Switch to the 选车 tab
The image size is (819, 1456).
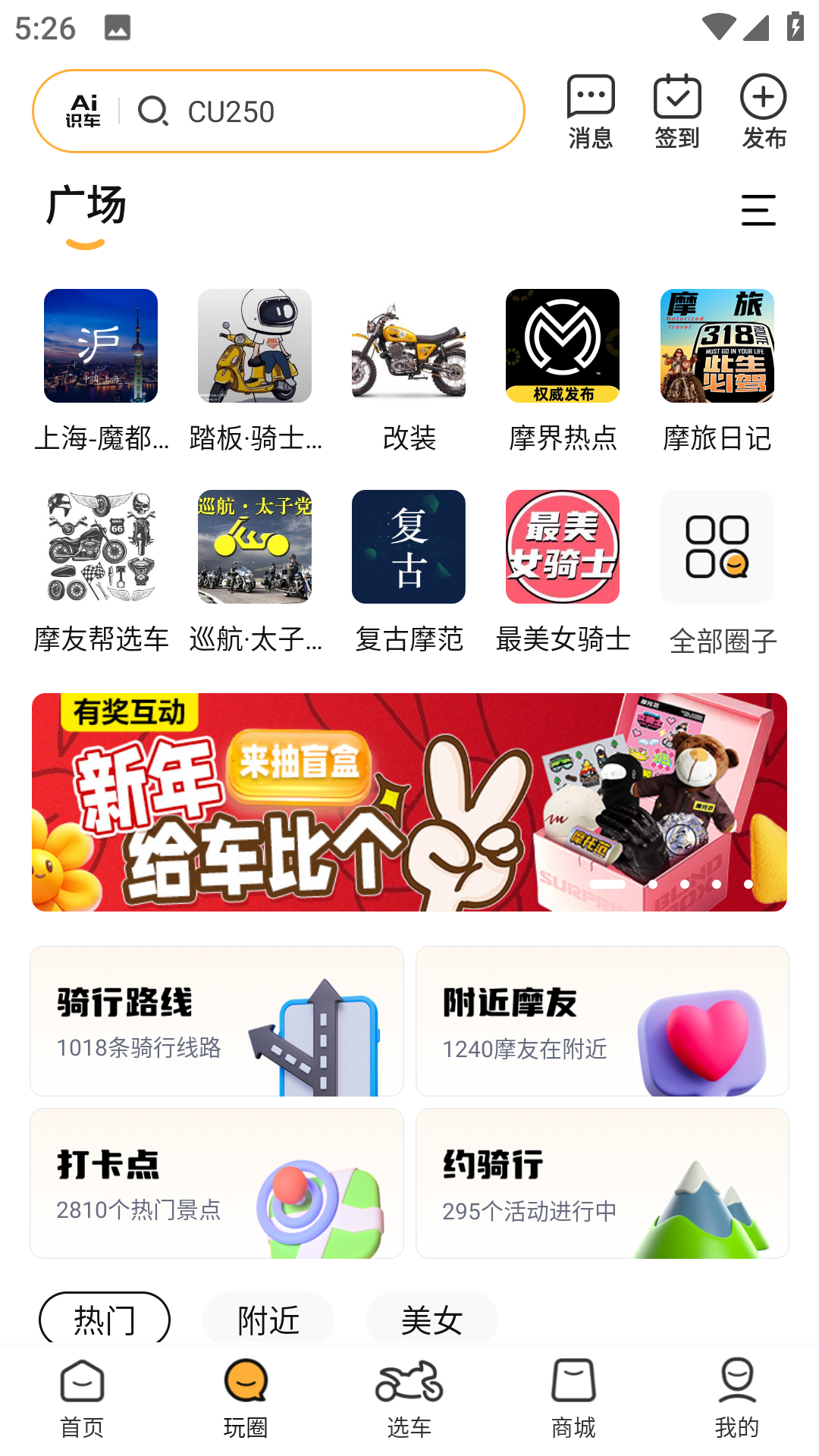[409, 1398]
